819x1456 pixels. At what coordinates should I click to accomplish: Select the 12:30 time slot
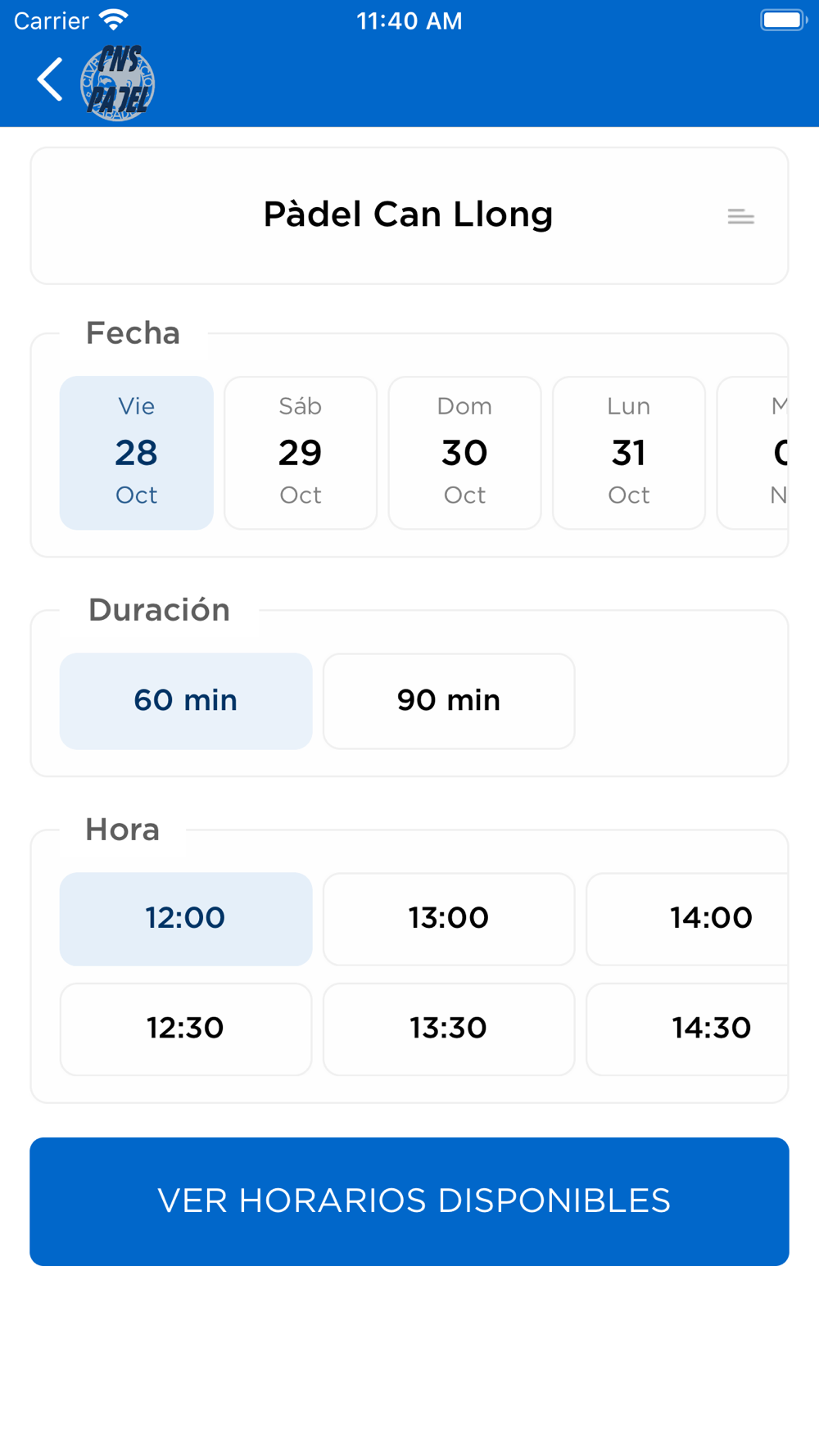(x=186, y=1029)
